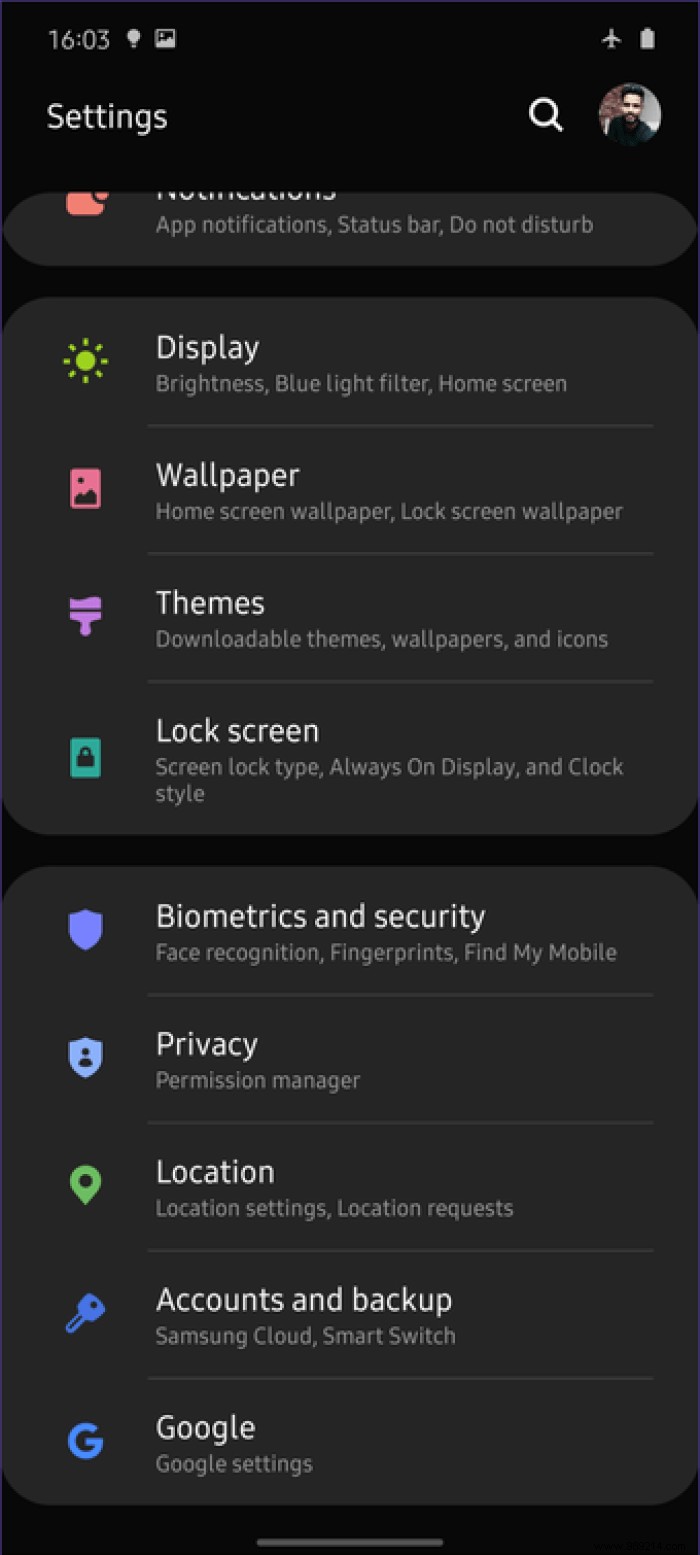700x1555 pixels.
Task: Open Google settings
Action: point(235,1443)
